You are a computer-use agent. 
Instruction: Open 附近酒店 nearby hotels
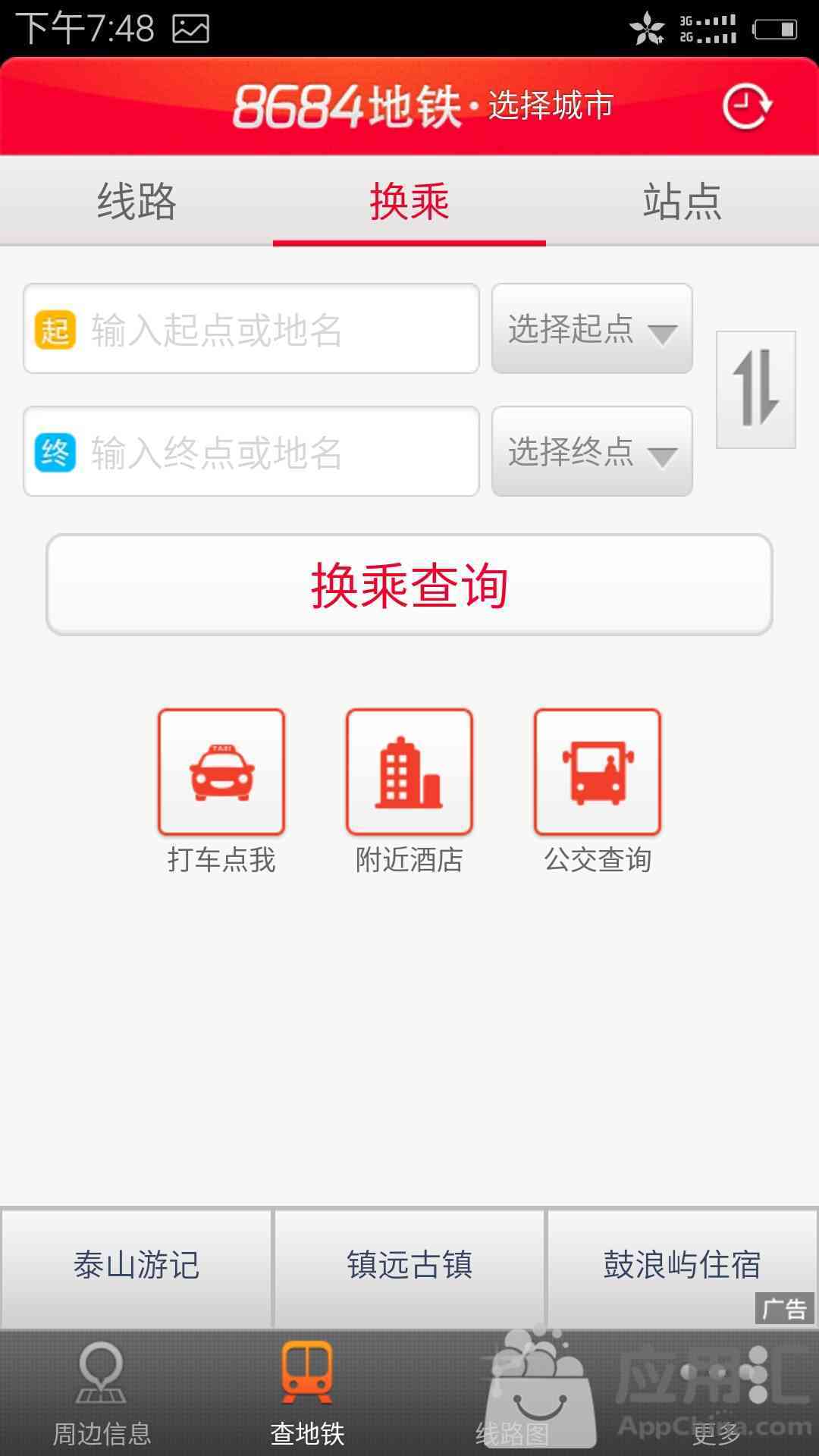click(409, 792)
